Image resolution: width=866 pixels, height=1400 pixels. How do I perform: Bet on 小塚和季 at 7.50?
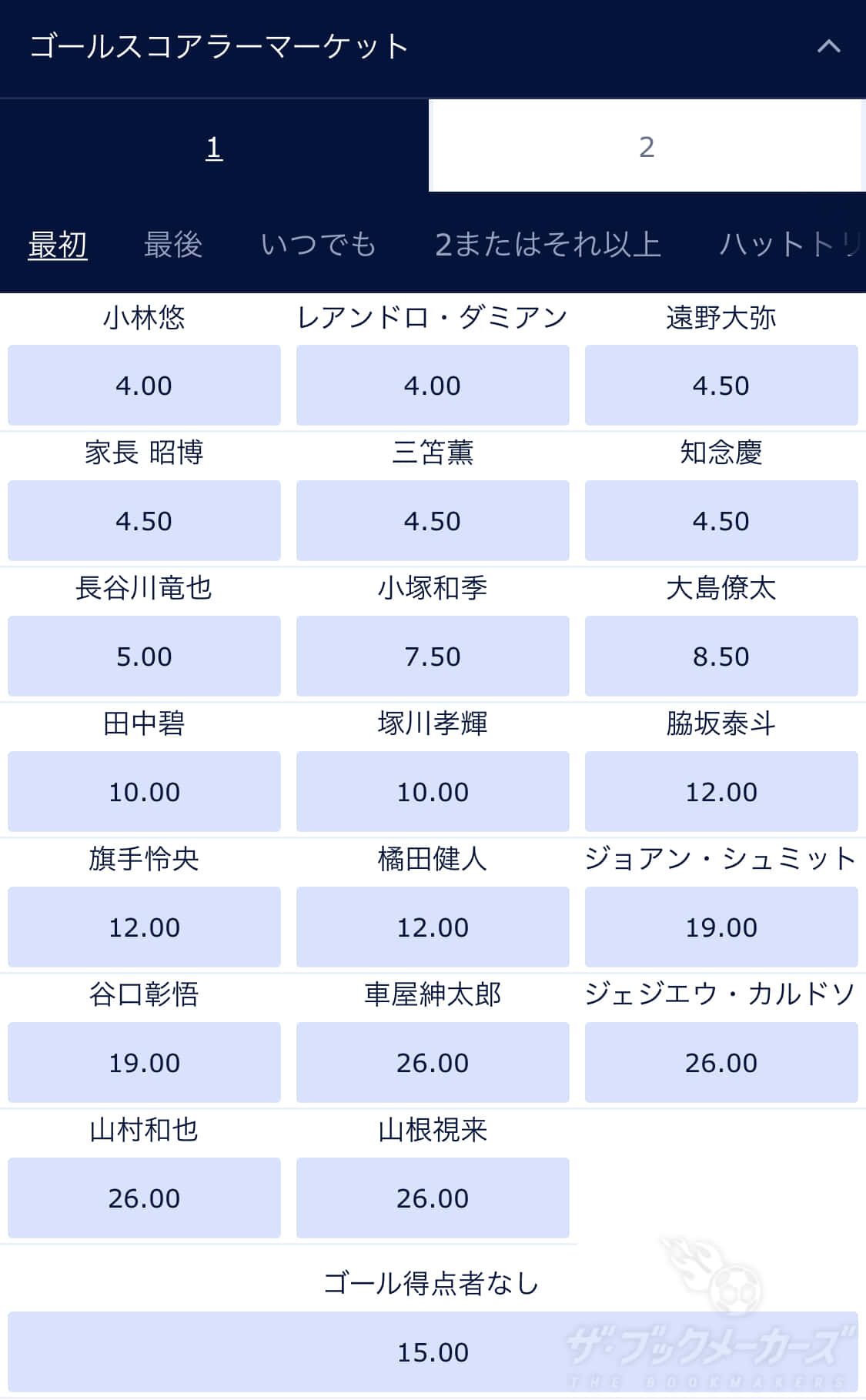pos(433,656)
